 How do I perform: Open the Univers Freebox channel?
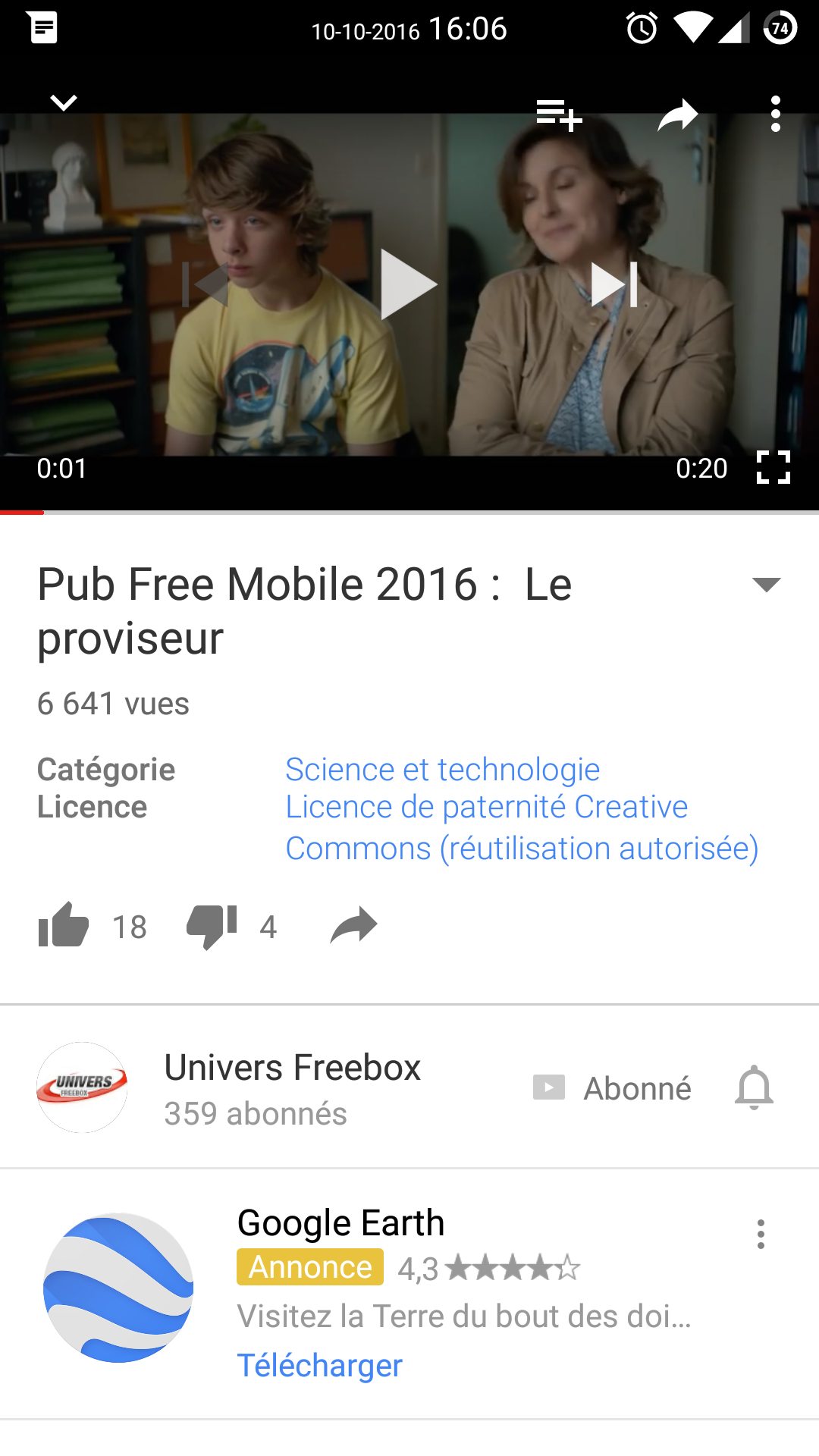(292, 1068)
